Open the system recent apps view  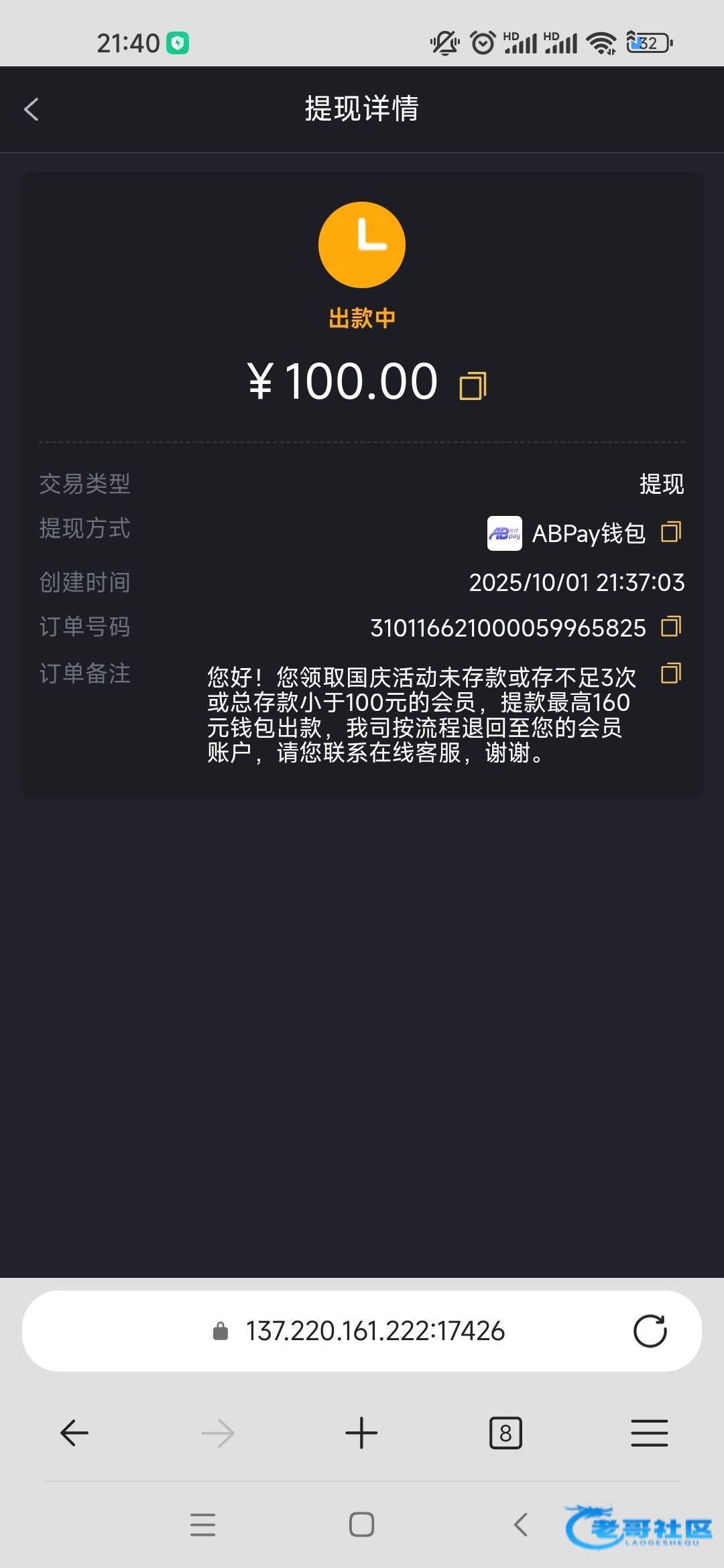coord(202,1524)
